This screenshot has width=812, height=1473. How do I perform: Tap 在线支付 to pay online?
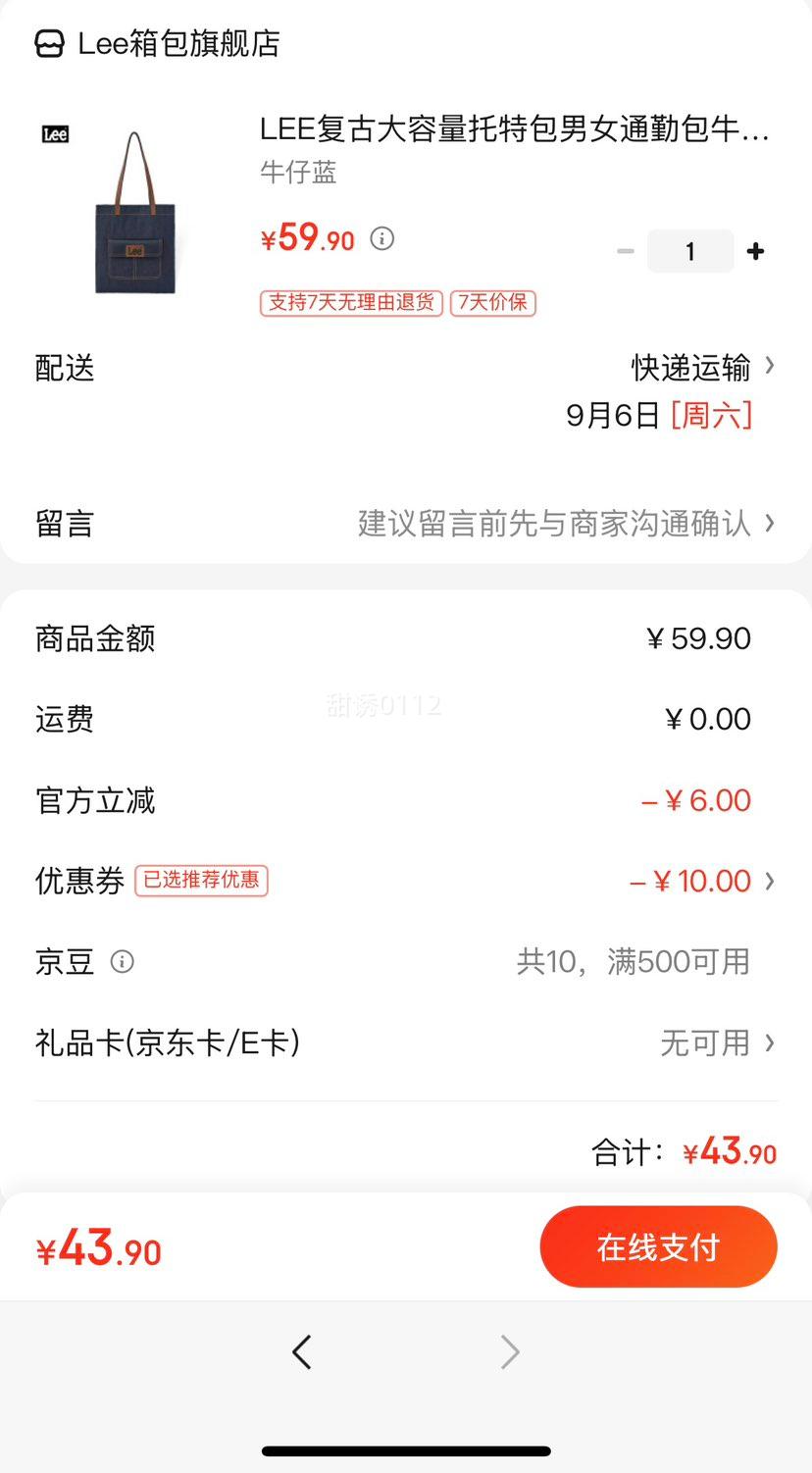[x=658, y=1247]
